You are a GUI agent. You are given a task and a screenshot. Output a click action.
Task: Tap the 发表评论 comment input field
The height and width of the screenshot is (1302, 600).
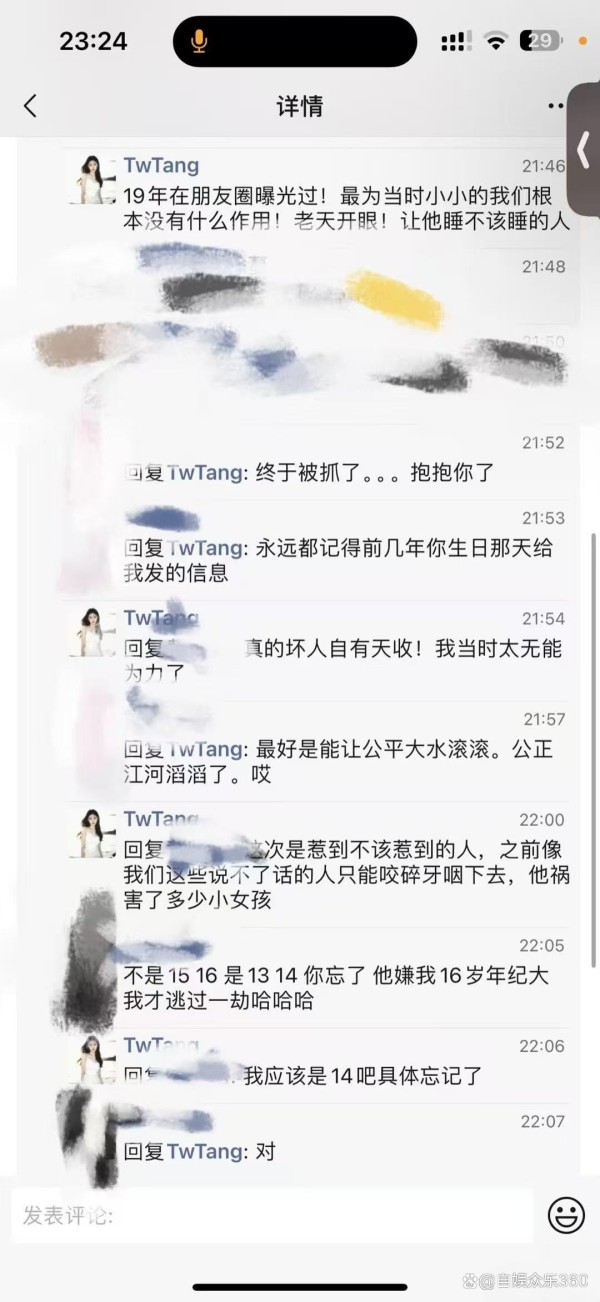[x=273, y=1216]
